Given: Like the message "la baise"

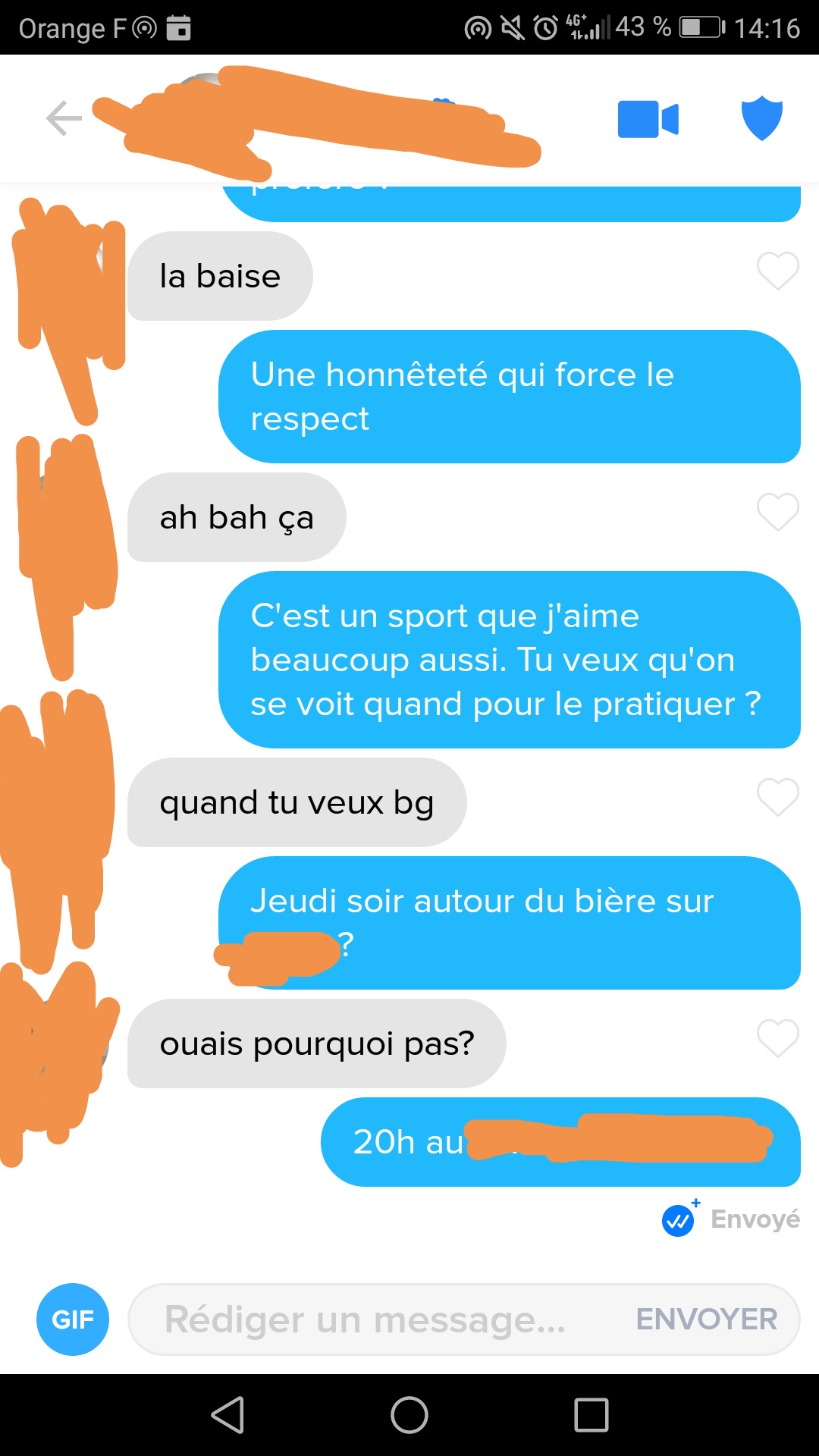Looking at the screenshot, I should pos(778,271).
